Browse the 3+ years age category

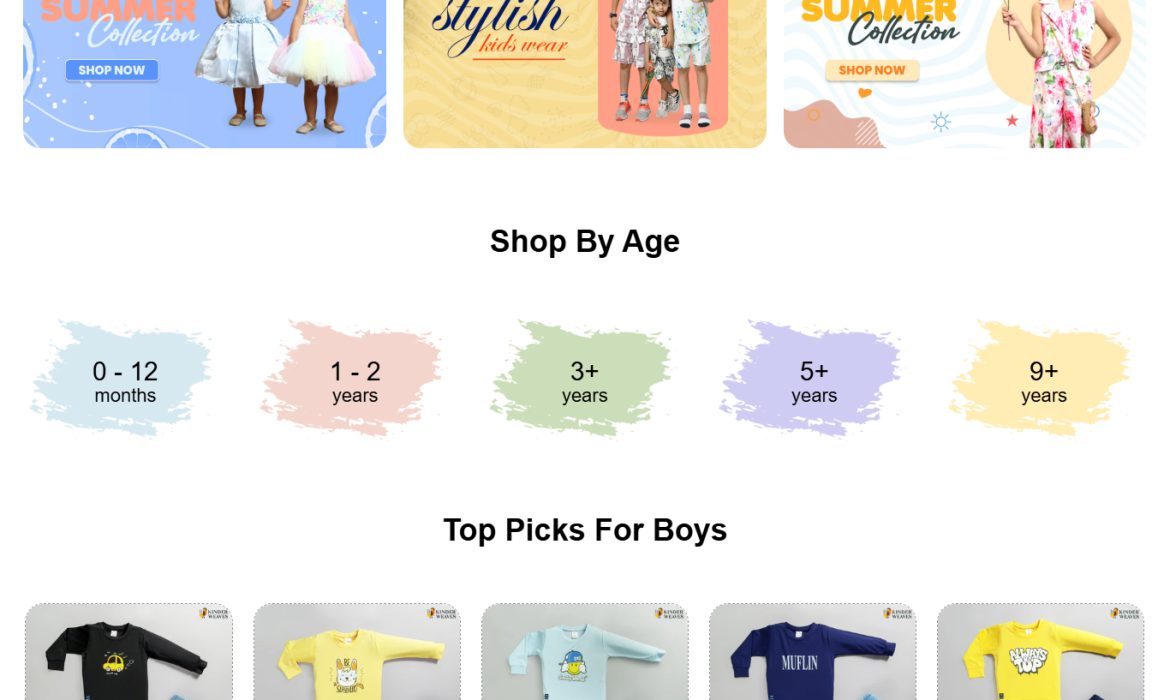click(584, 381)
